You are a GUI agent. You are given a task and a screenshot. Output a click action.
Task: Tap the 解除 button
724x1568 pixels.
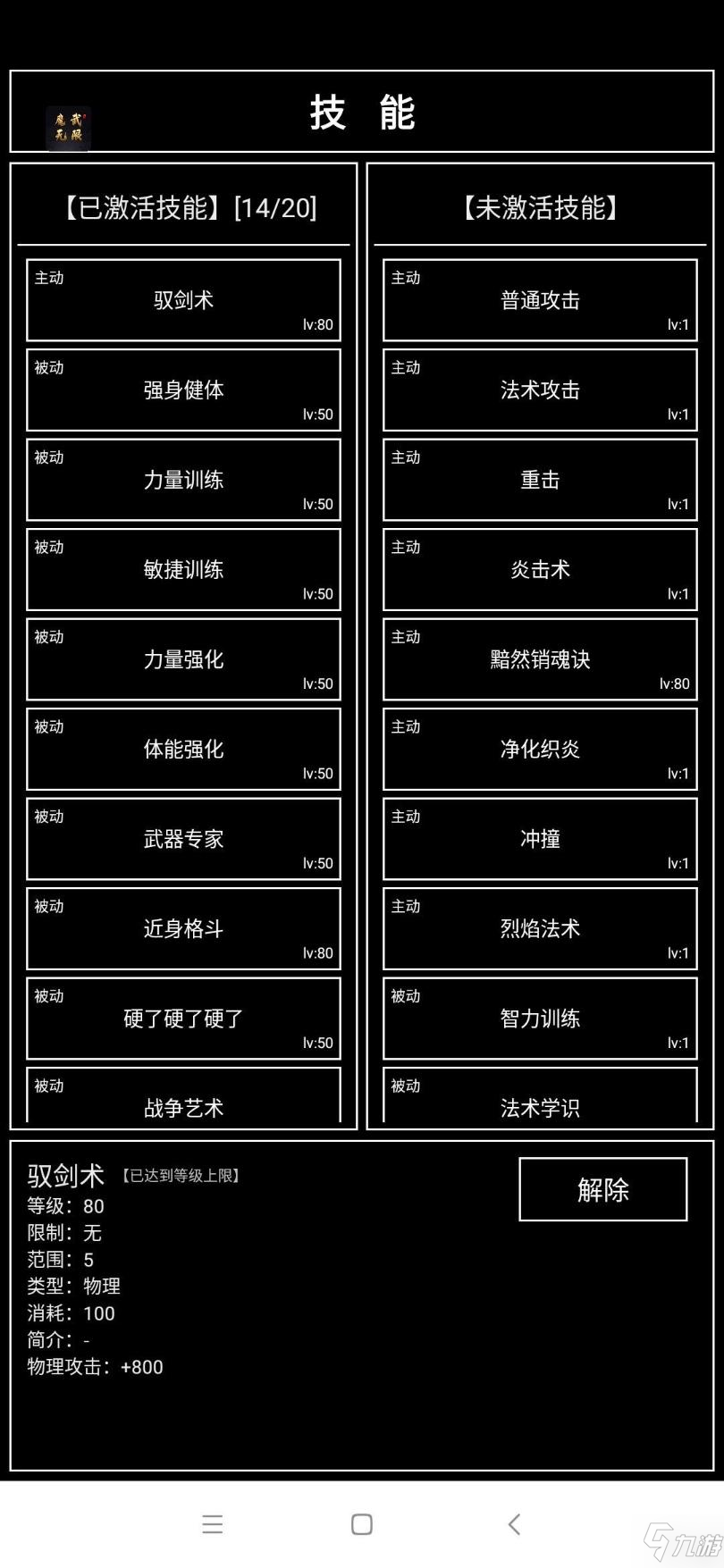tap(603, 1189)
